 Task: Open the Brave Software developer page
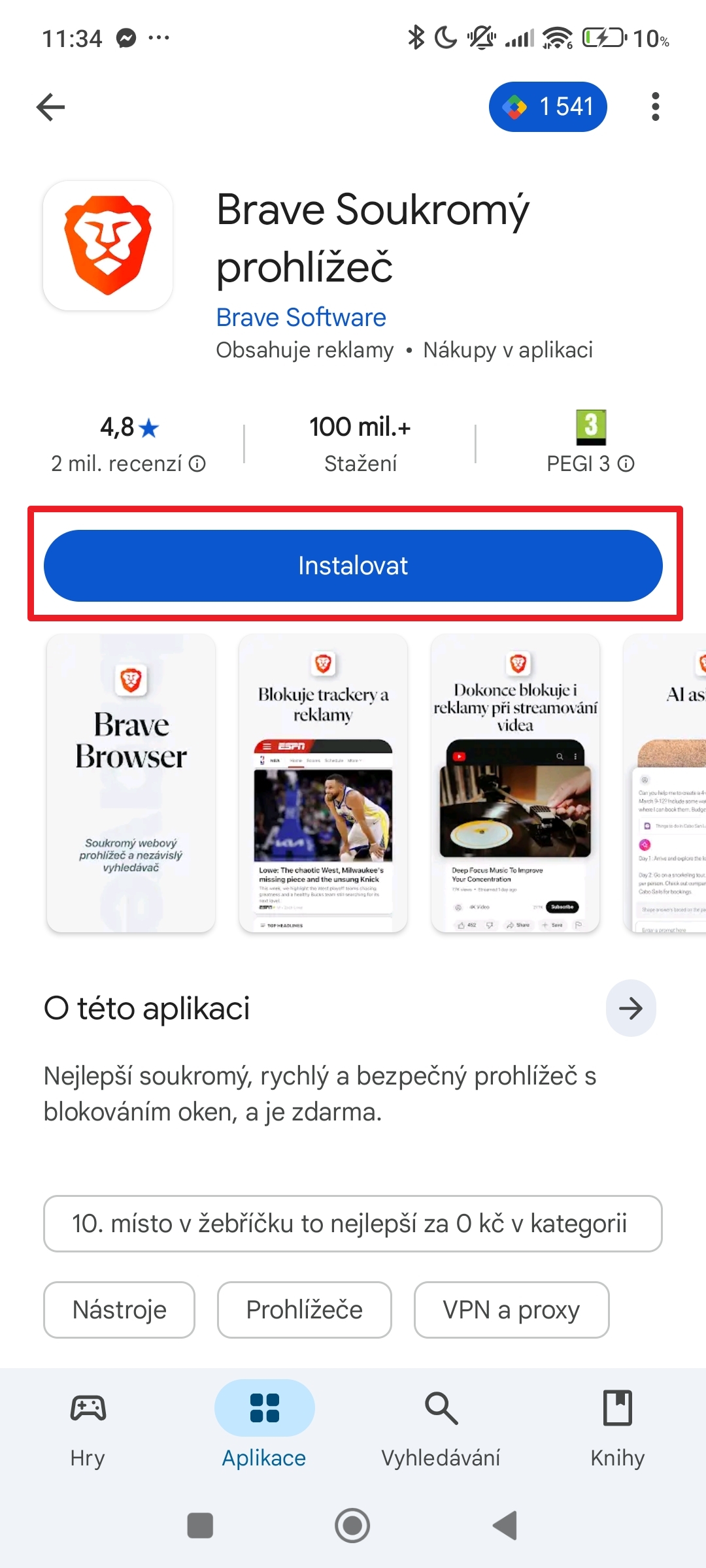(301, 318)
